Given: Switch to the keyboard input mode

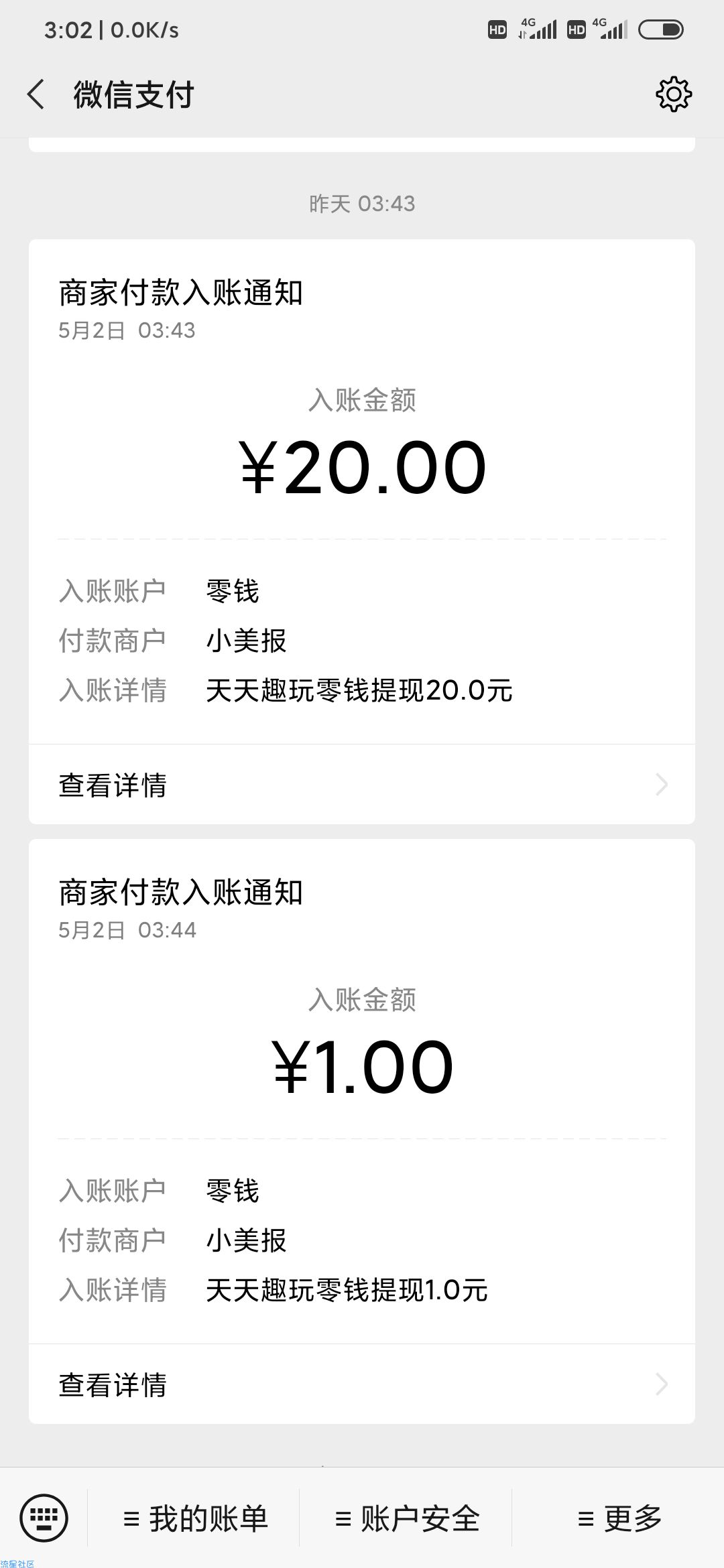Looking at the screenshot, I should [x=44, y=1518].
